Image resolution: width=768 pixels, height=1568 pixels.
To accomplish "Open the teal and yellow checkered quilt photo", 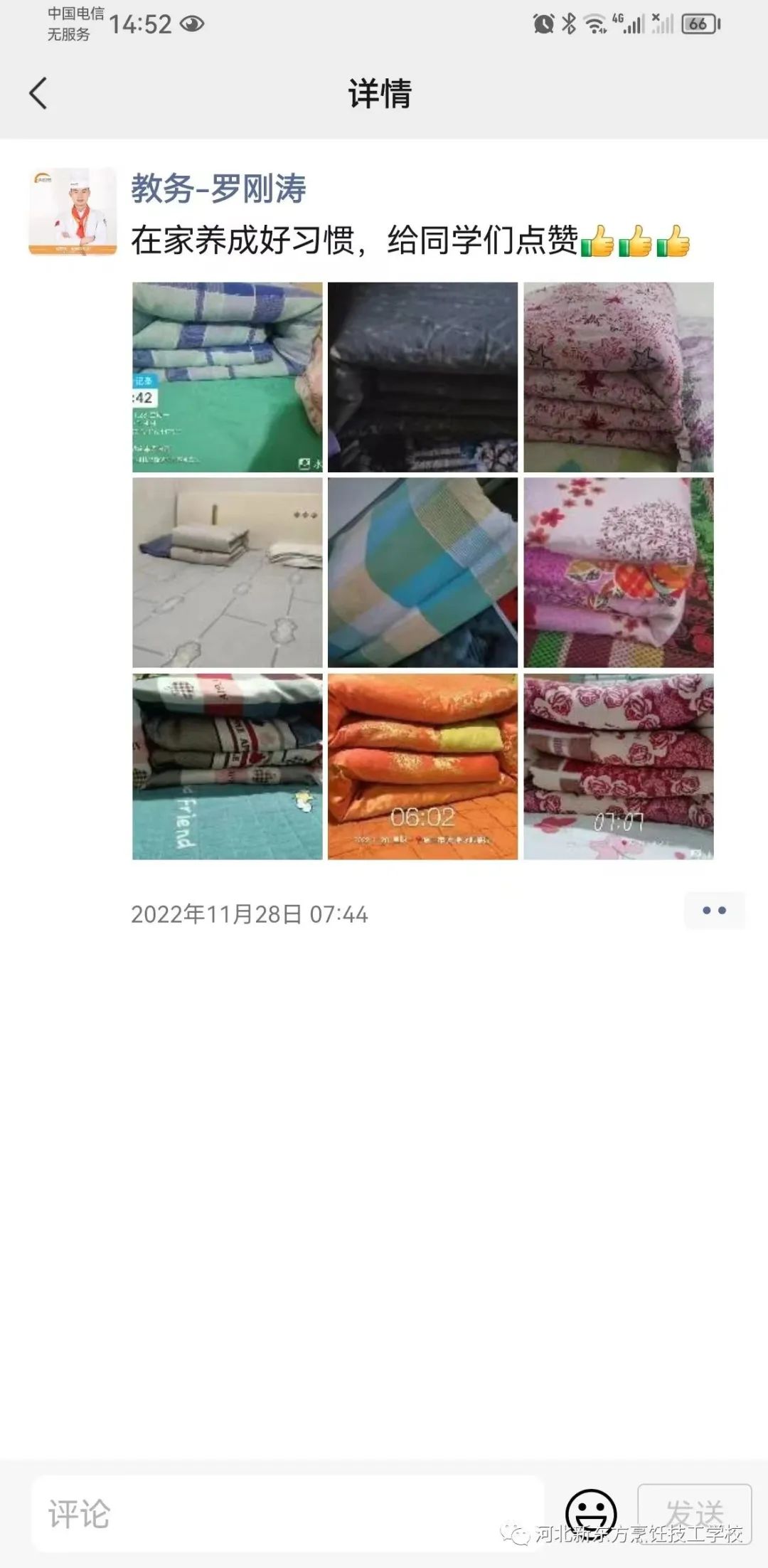I will (422, 572).
